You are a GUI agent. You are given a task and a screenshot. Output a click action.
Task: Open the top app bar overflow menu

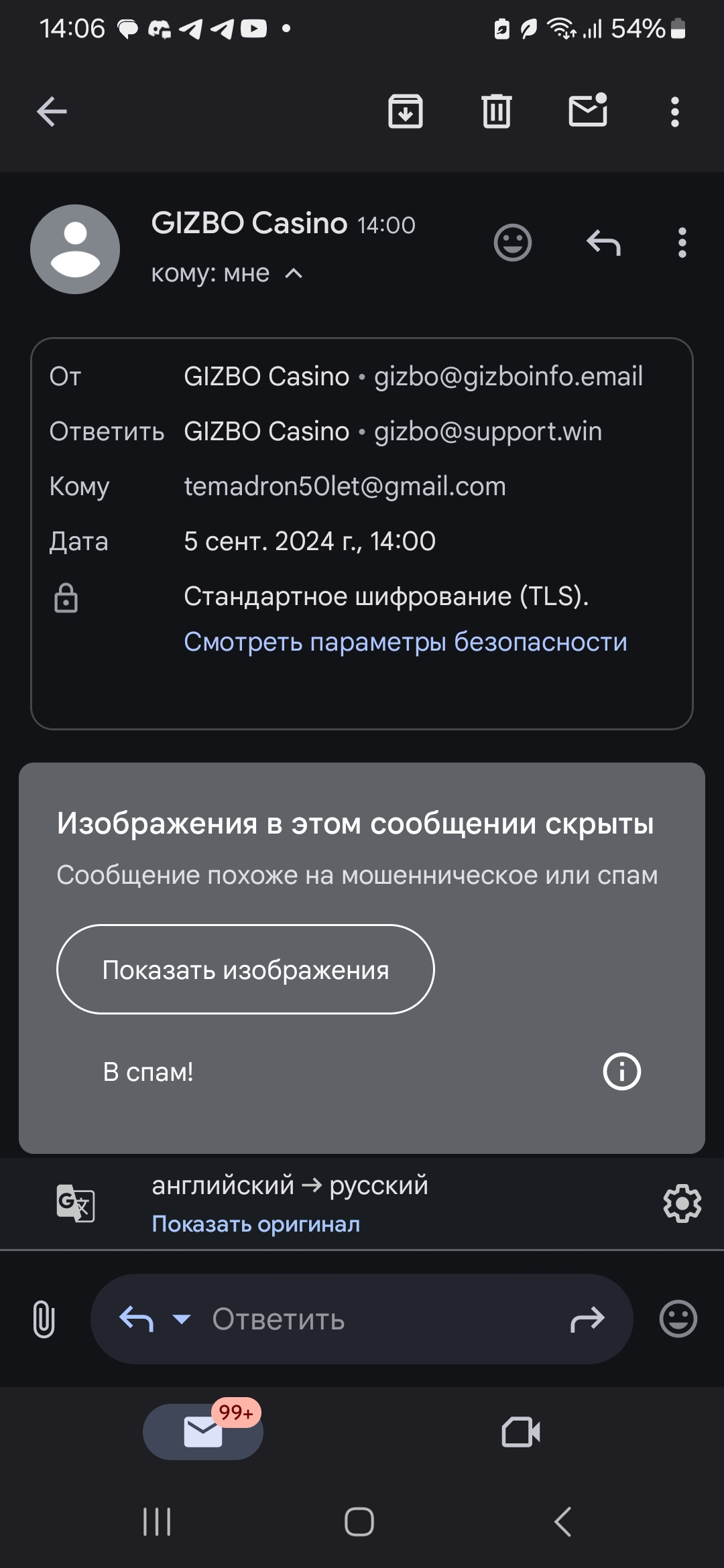click(x=675, y=112)
